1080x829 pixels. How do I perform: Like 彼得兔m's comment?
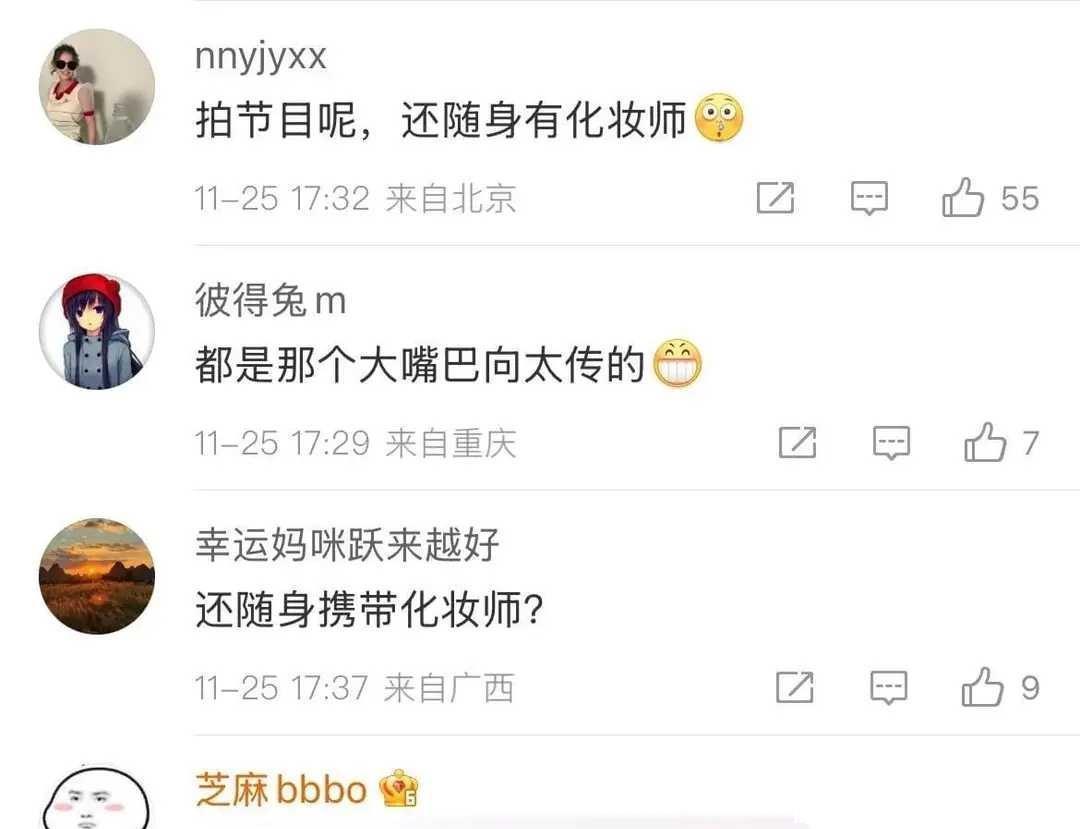point(985,442)
